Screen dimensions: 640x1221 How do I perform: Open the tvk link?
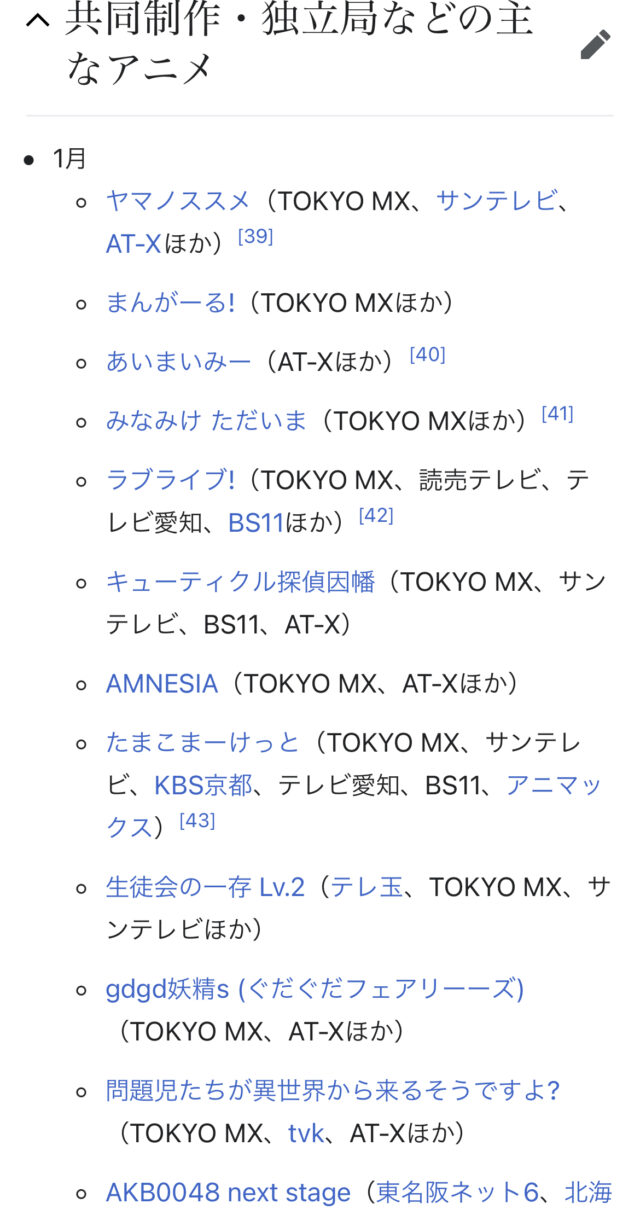(306, 1133)
